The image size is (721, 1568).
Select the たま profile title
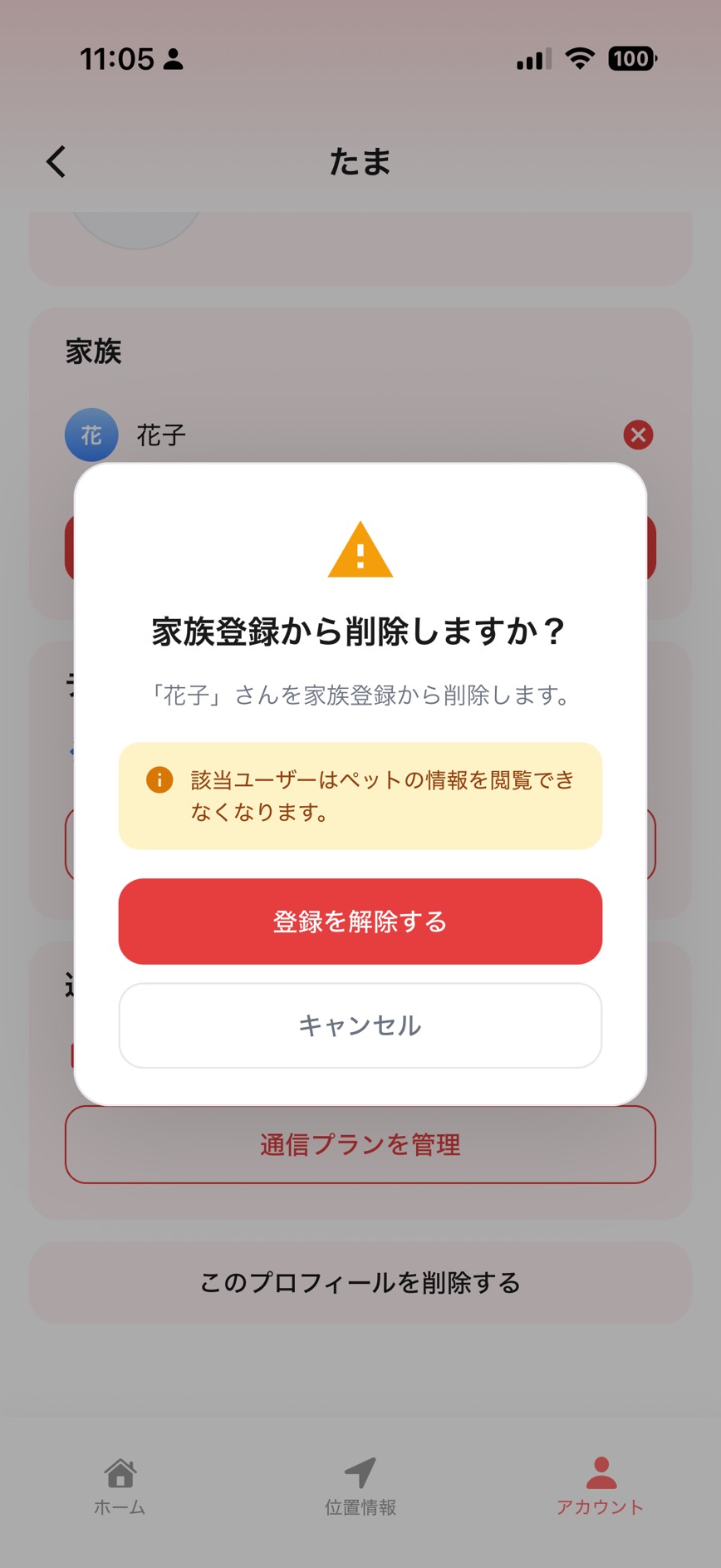360,161
